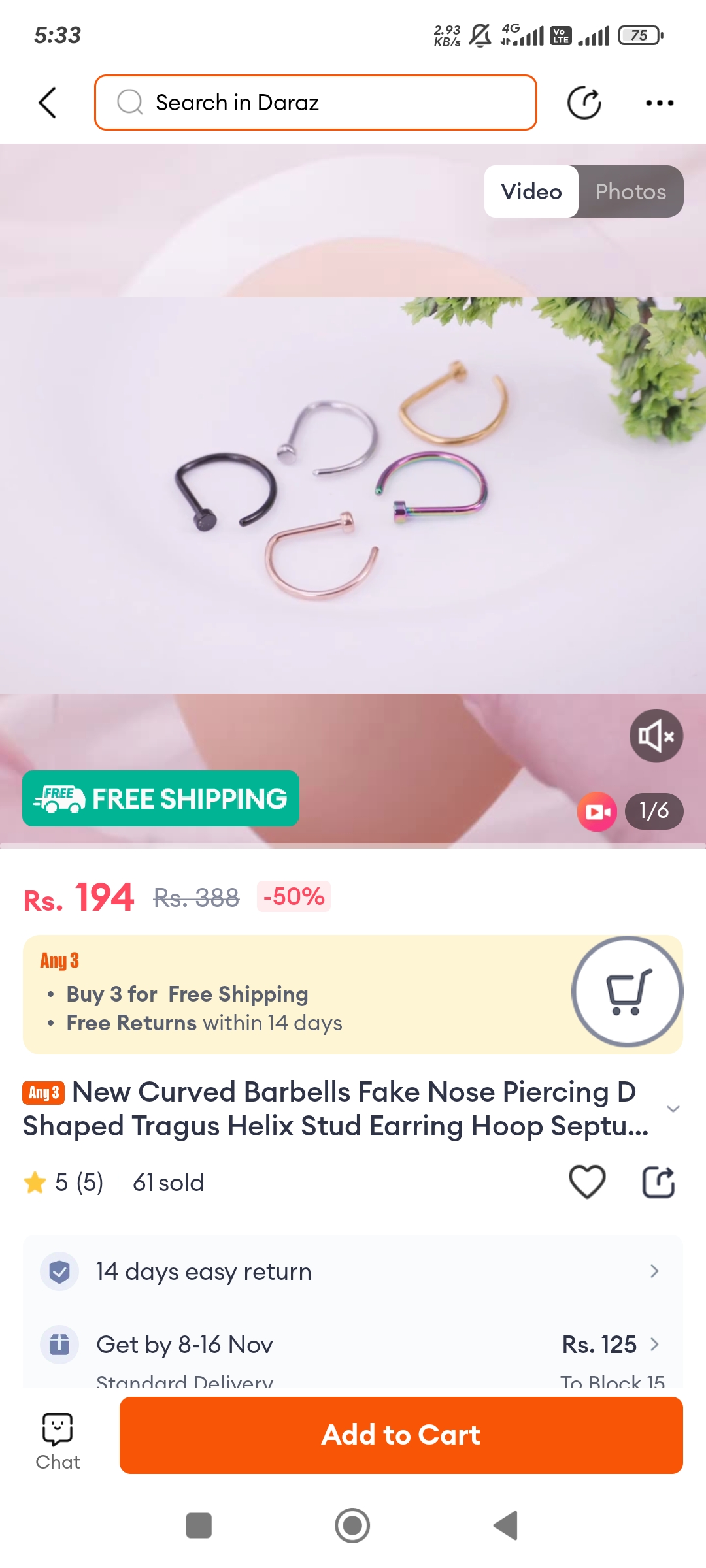
Task: Chat with the seller
Action: [58, 1441]
